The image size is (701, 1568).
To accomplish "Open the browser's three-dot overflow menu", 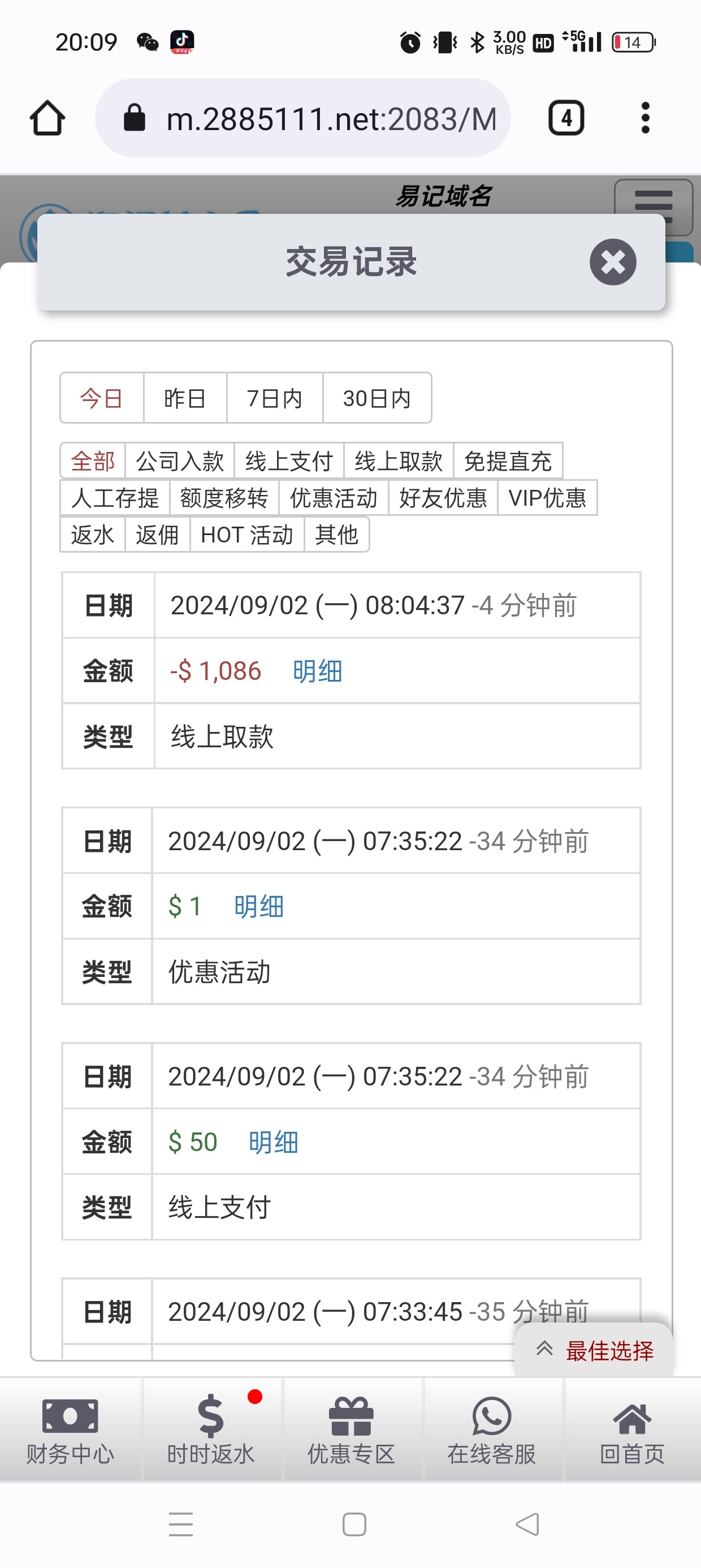I will coord(645,118).
